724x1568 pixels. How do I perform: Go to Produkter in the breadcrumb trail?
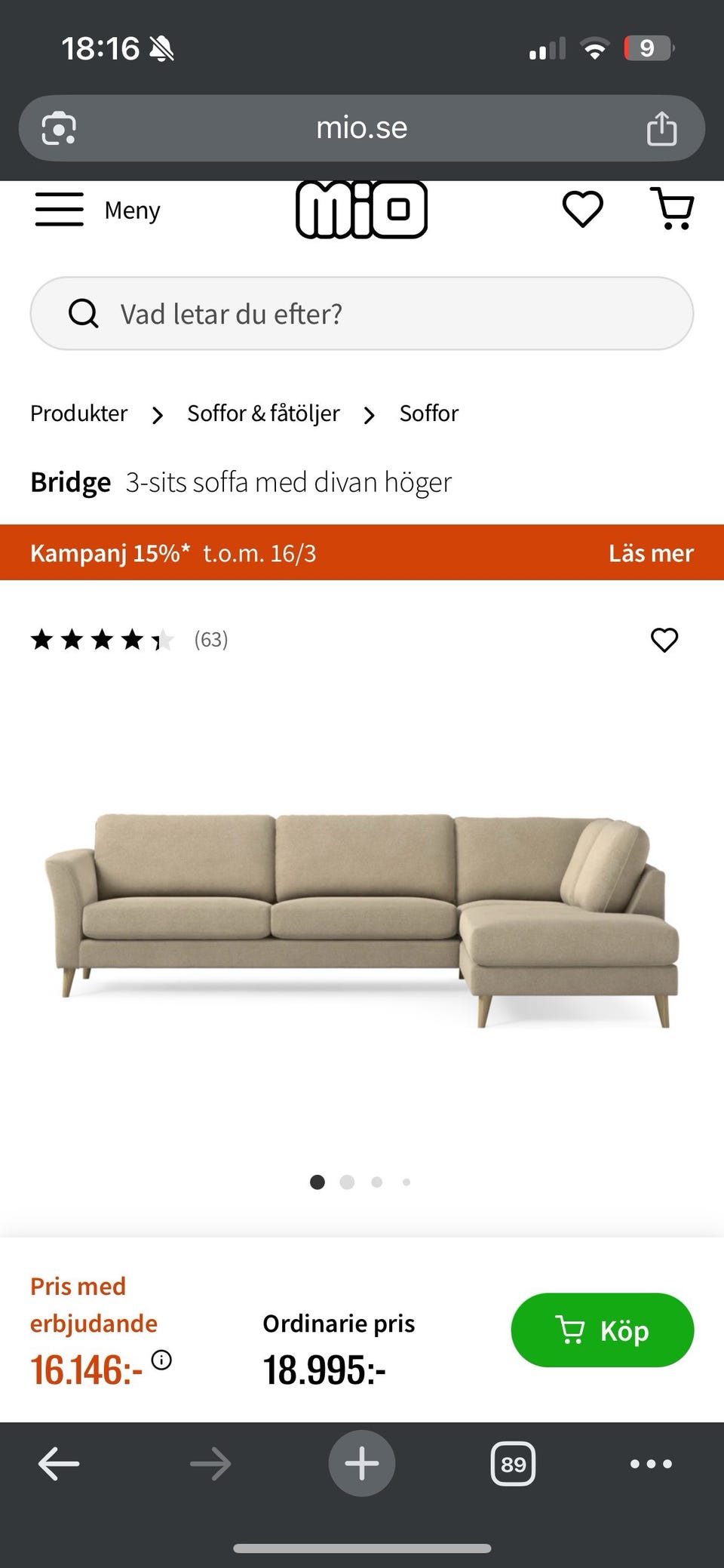(78, 414)
